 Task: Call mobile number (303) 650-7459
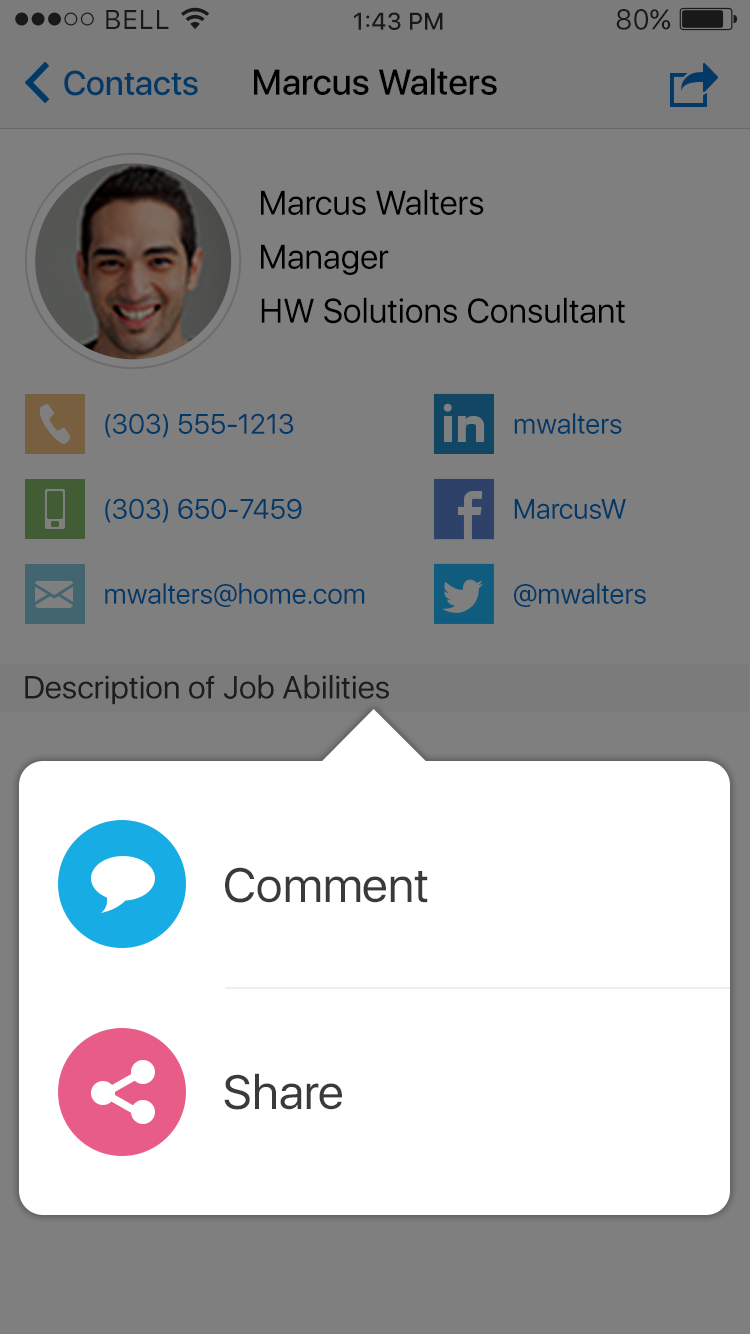pyautogui.click(x=202, y=509)
